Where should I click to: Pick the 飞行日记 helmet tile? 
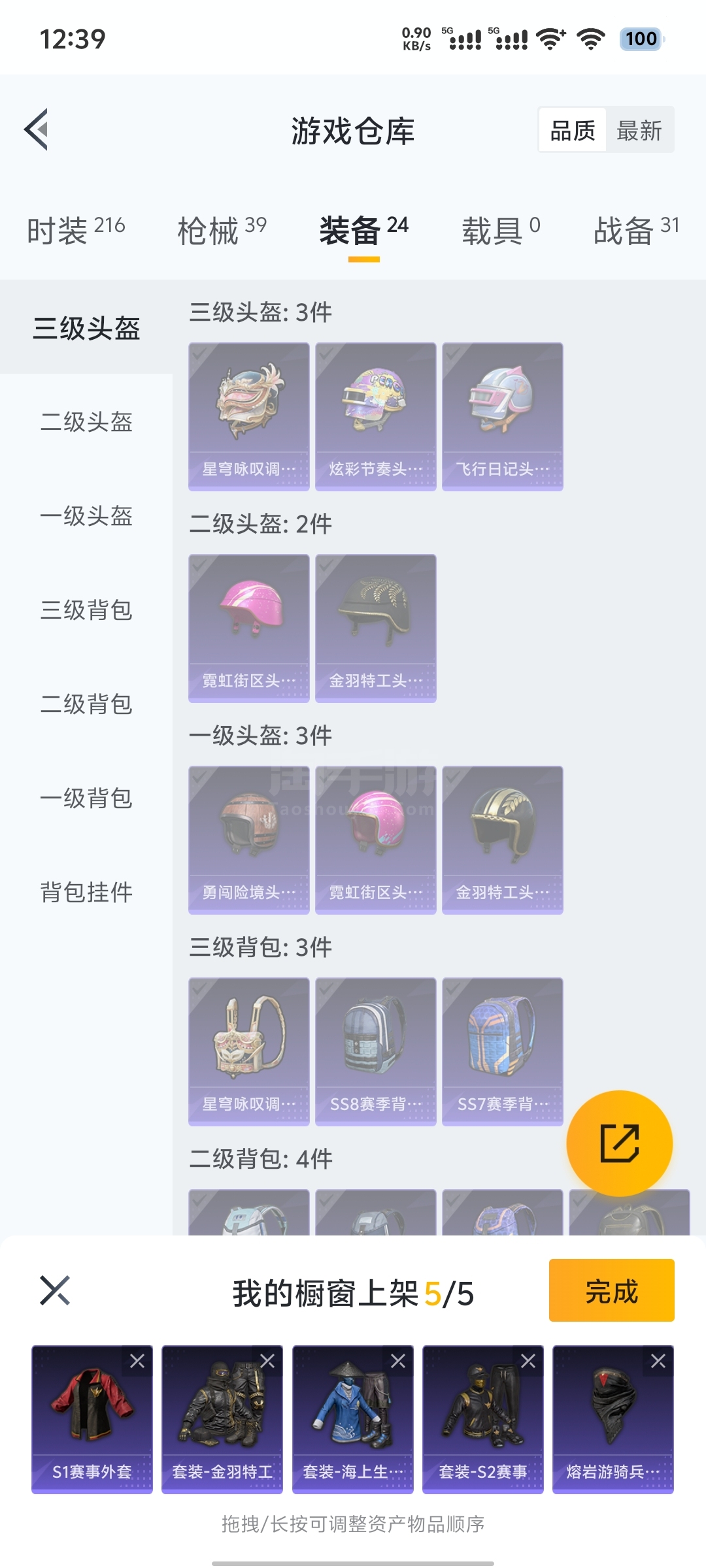[502, 416]
